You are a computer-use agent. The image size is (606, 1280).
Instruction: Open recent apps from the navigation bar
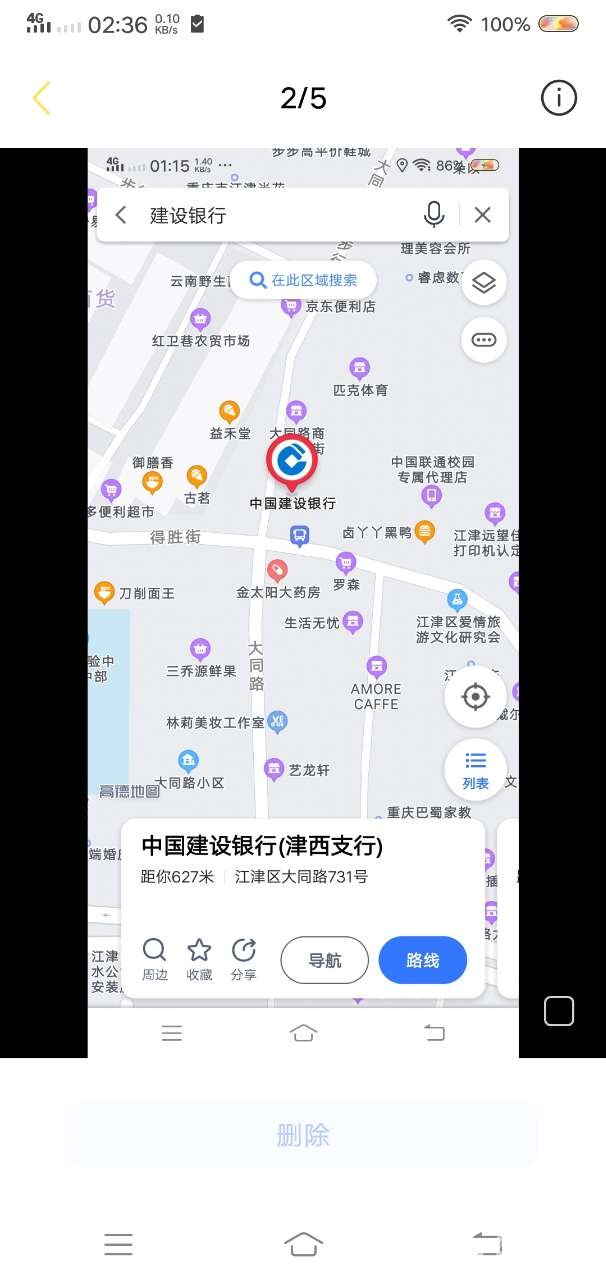[x=118, y=1244]
